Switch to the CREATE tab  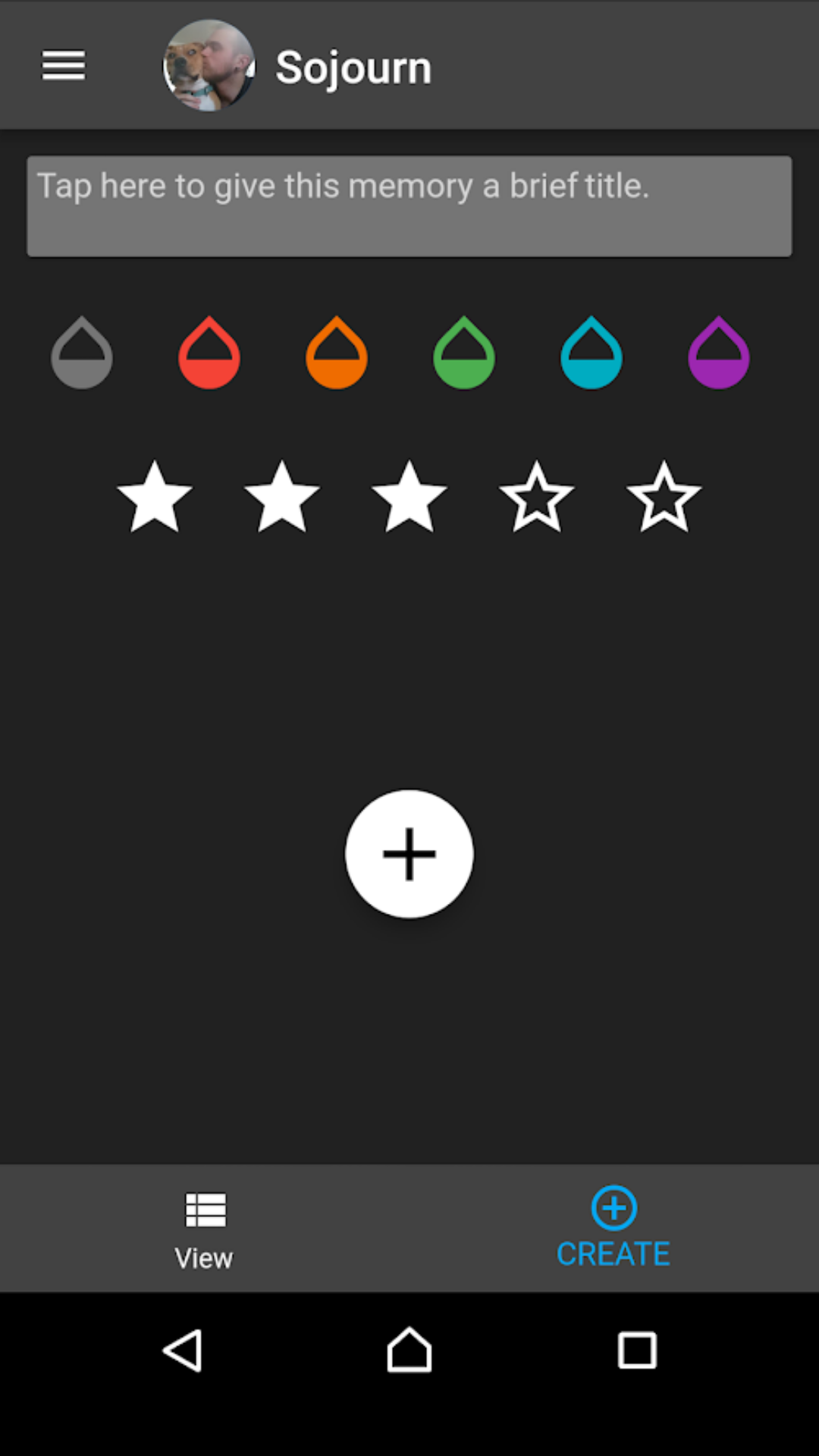tap(613, 1228)
